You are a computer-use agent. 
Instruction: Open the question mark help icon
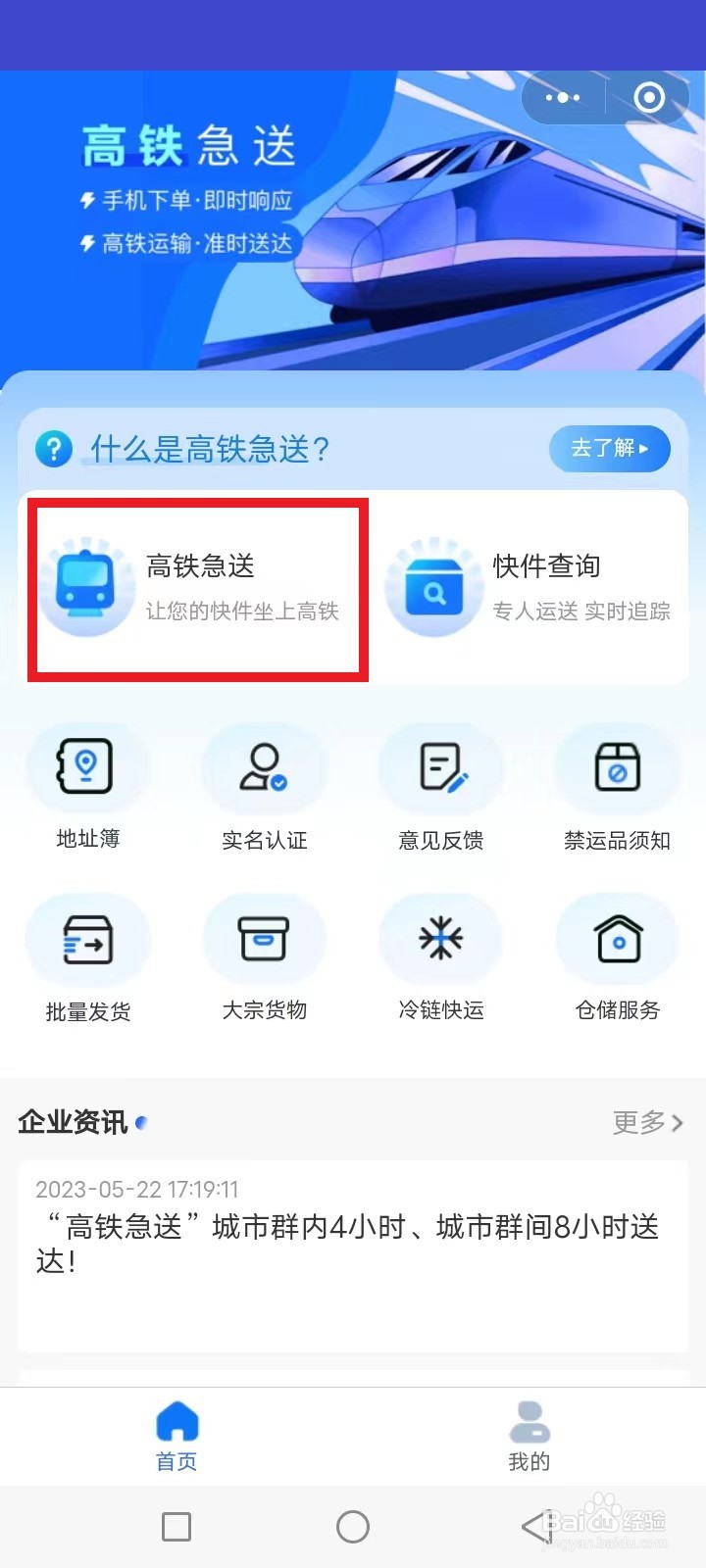(x=54, y=449)
